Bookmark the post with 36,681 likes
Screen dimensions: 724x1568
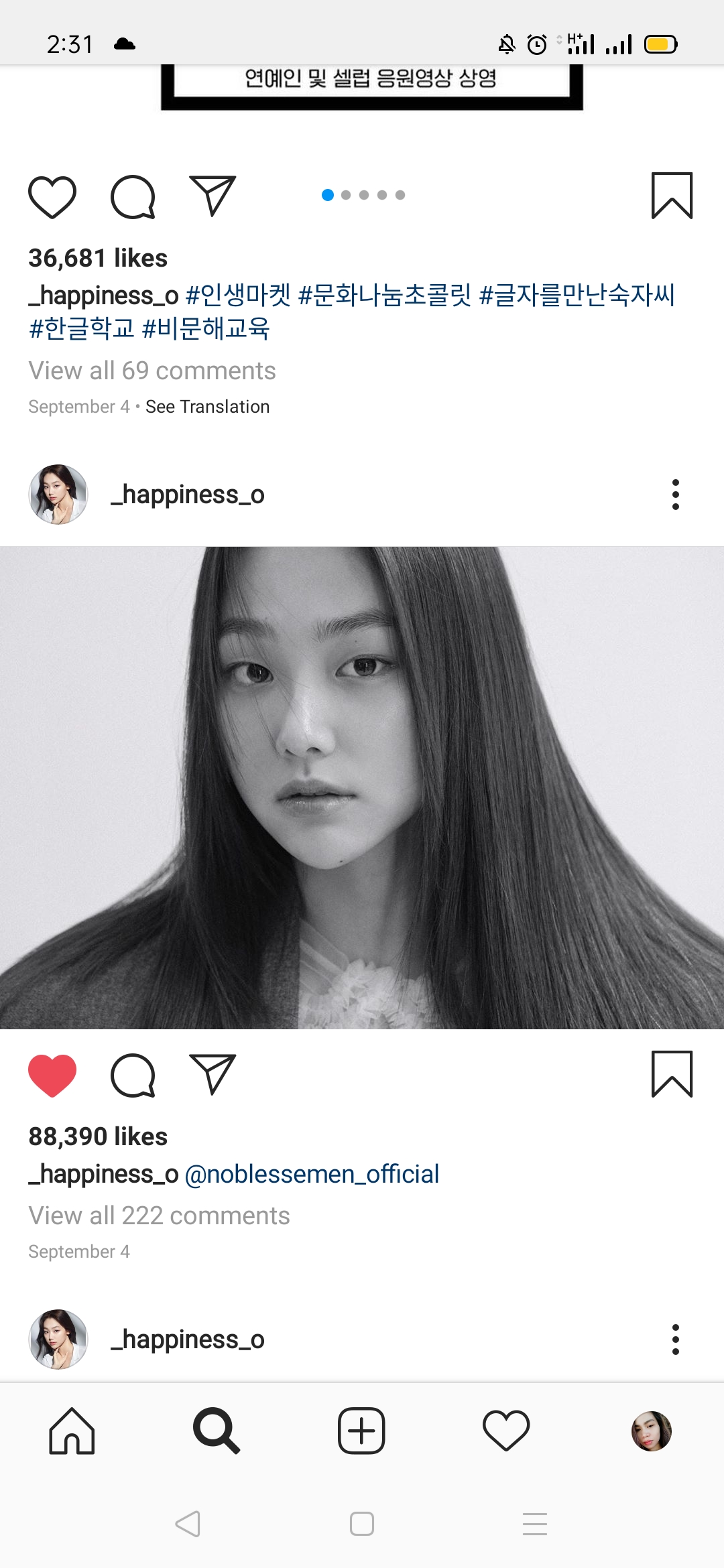click(x=672, y=196)
